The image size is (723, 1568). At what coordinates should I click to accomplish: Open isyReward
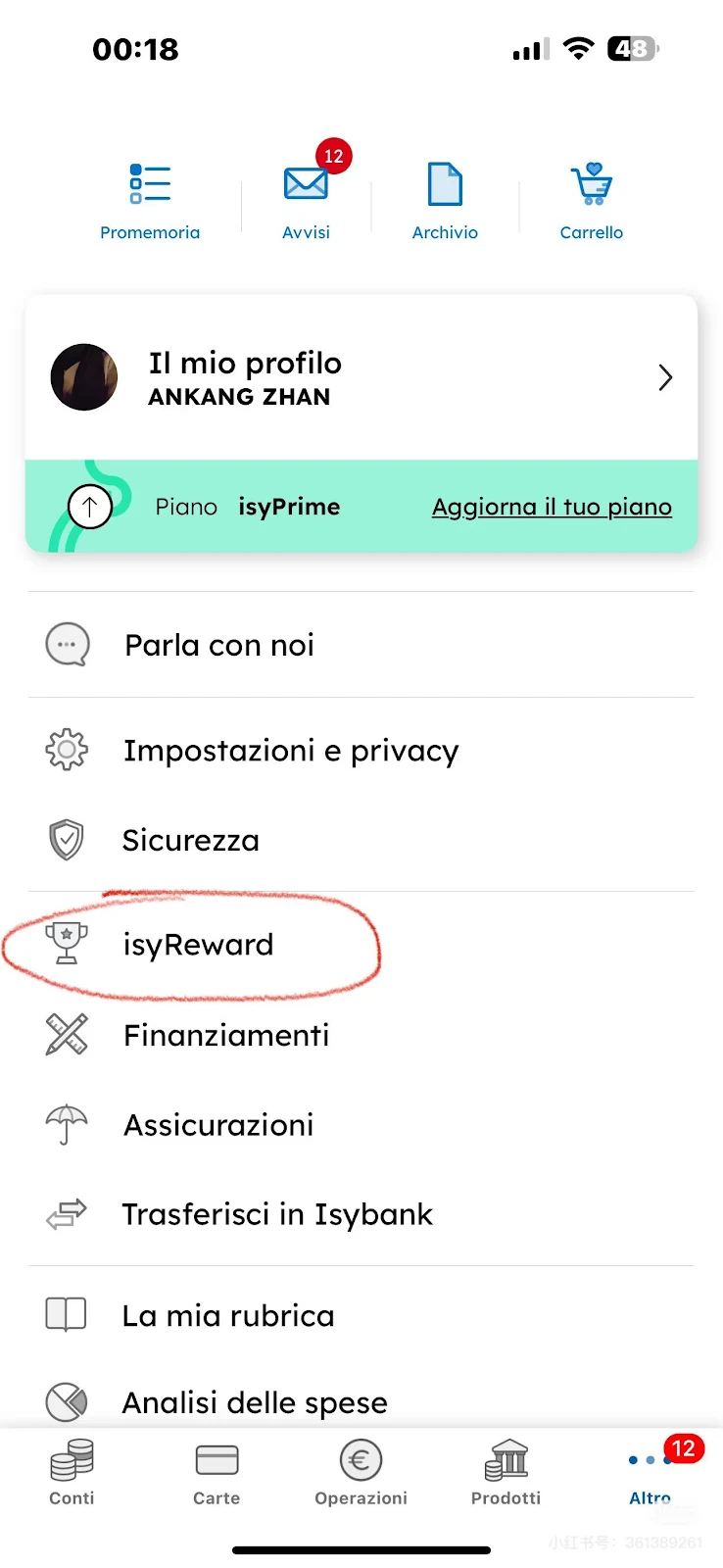198,945
